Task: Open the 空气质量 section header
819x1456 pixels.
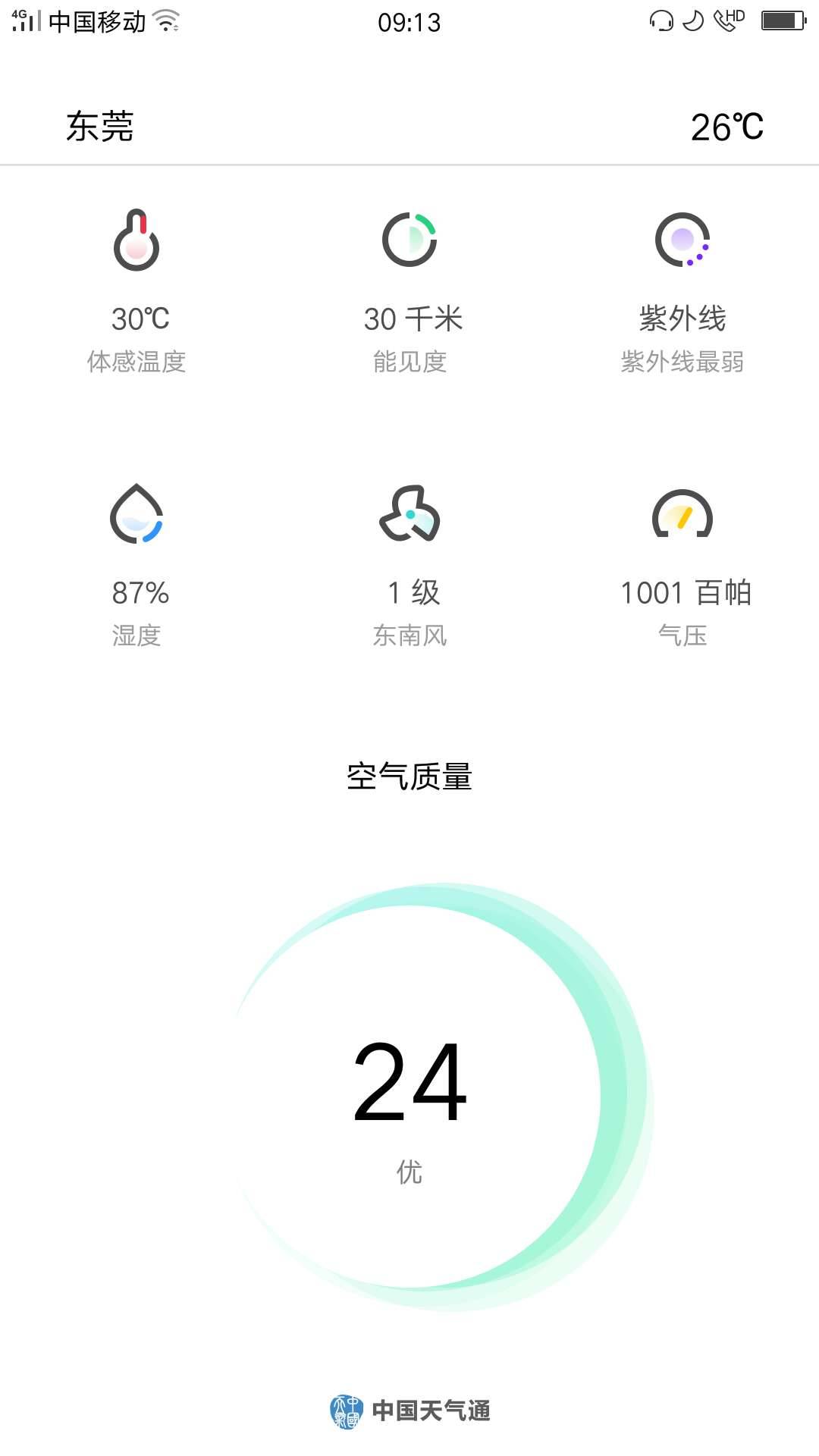Action: click(409, 777)
